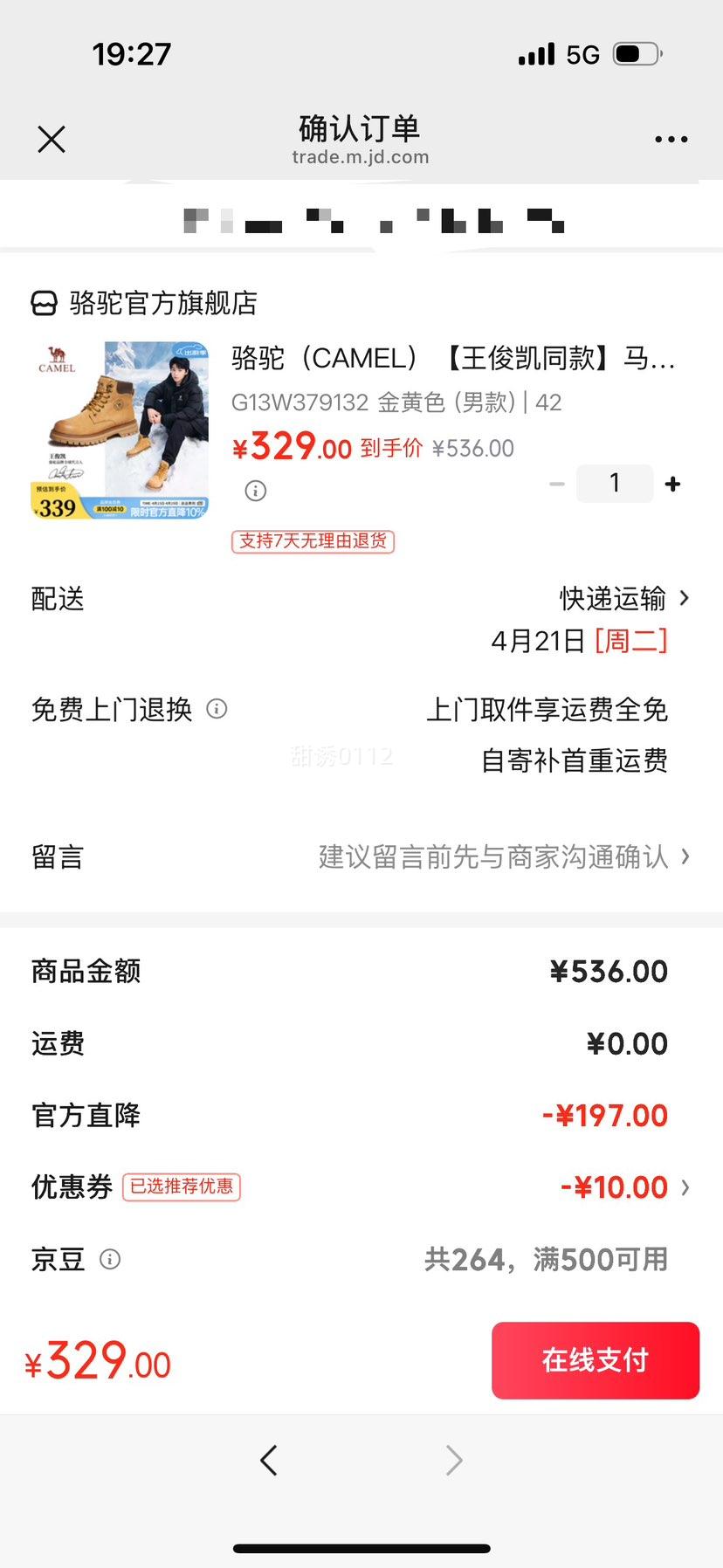
Task: Open the trade.m.jd.com page title
Action: point(361,157)
